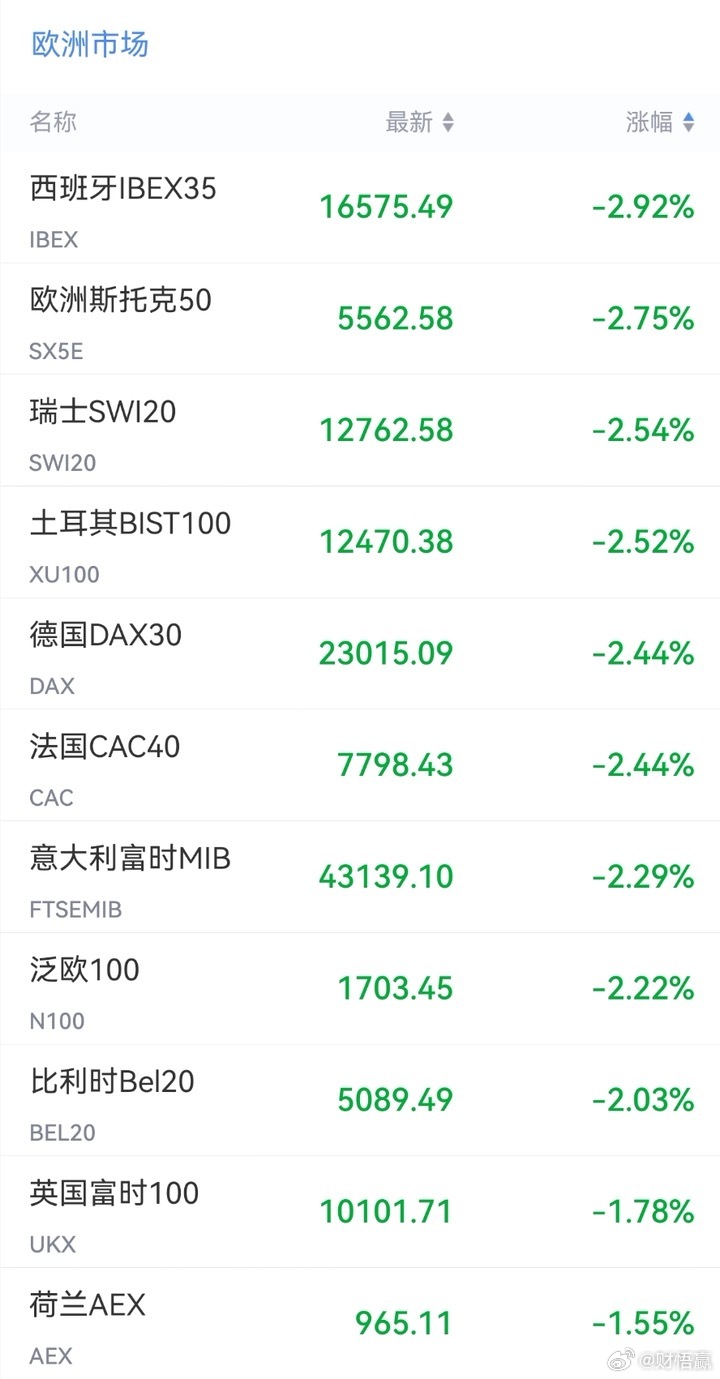View 瑞士SWI20 index details
The image size is (720, 1379).
click(360, 430)
